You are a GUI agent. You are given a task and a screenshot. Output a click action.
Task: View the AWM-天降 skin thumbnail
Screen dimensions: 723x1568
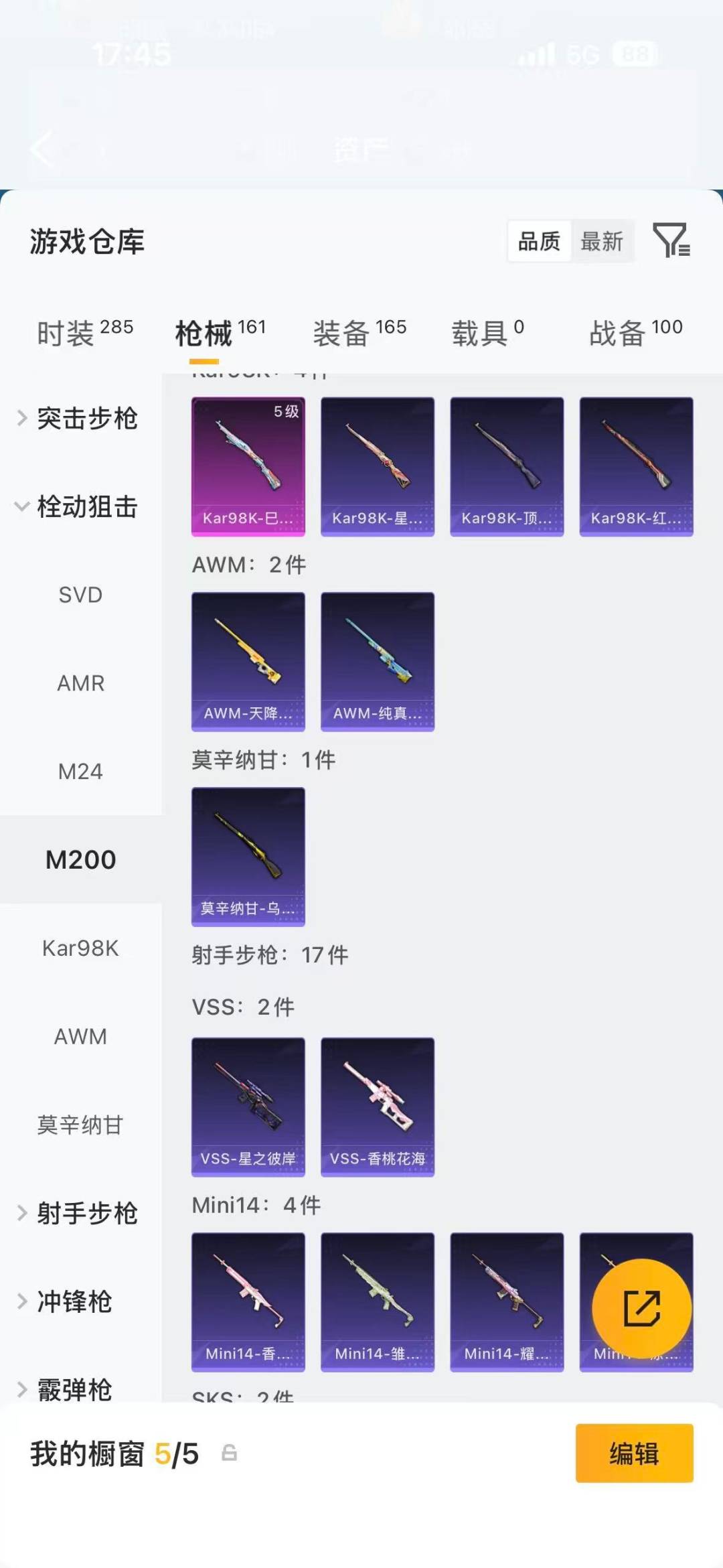tap(248, 660)
